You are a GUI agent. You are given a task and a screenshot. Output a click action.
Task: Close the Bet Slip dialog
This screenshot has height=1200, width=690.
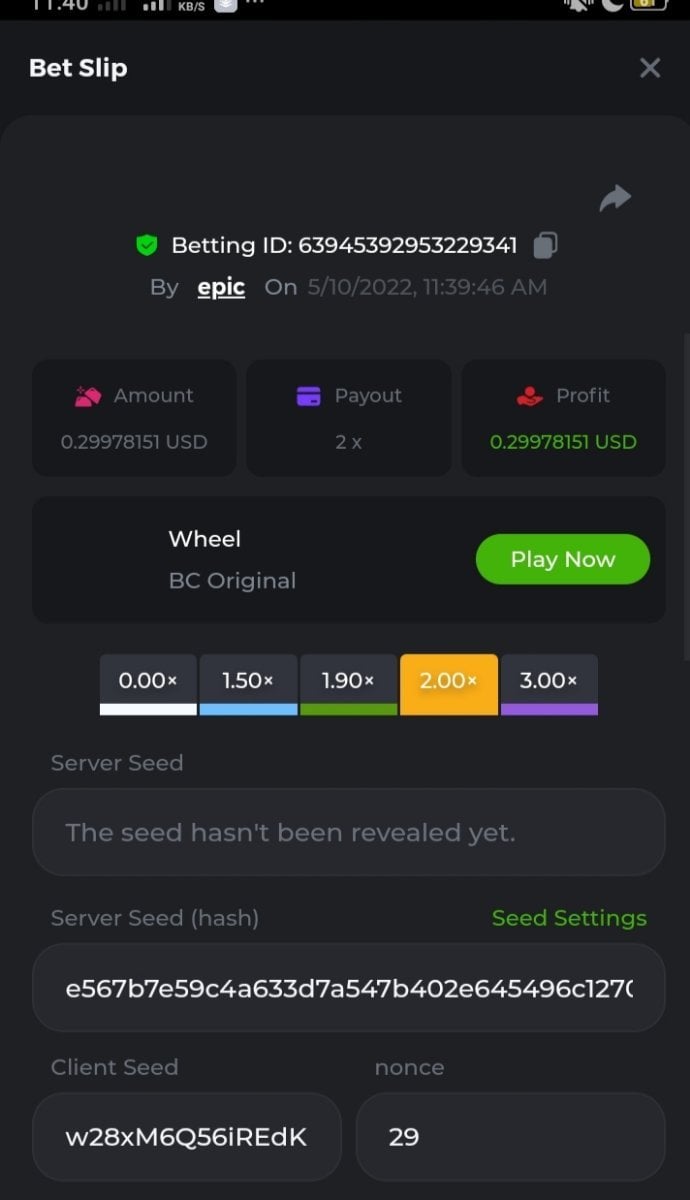click(x=650, y=68)
